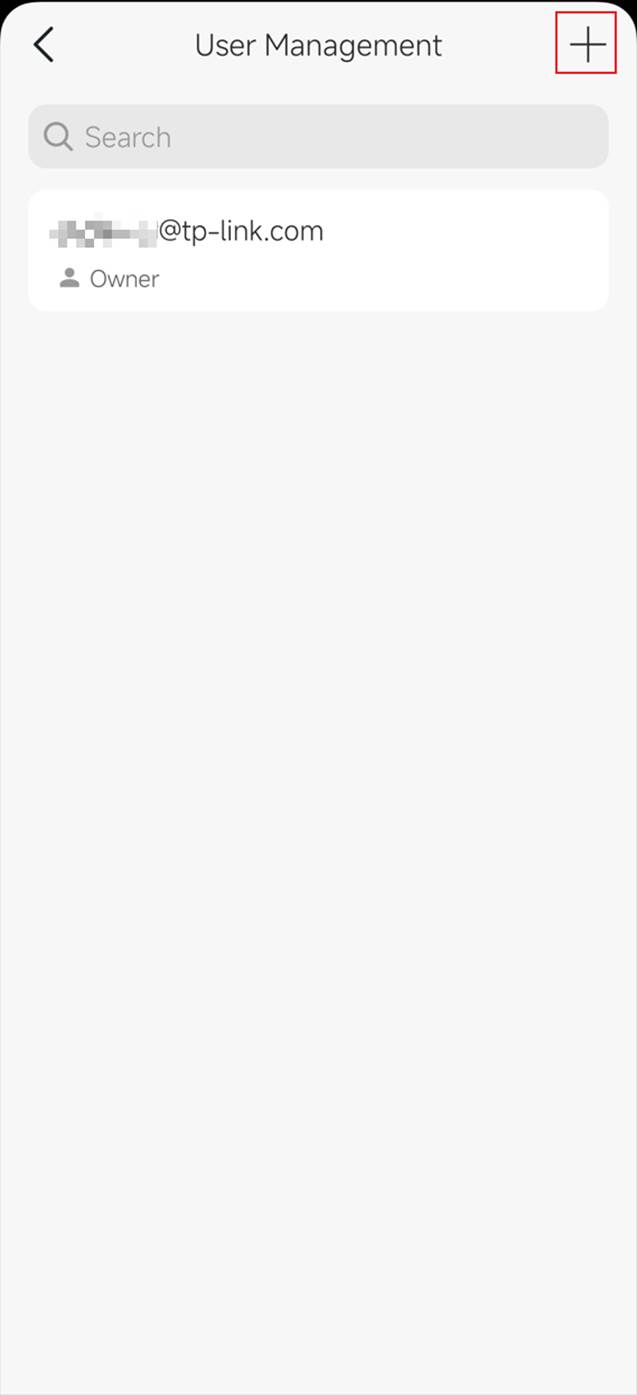
Task: Go back from User Management
Action: pyautogui.click(x=44, y=46)
